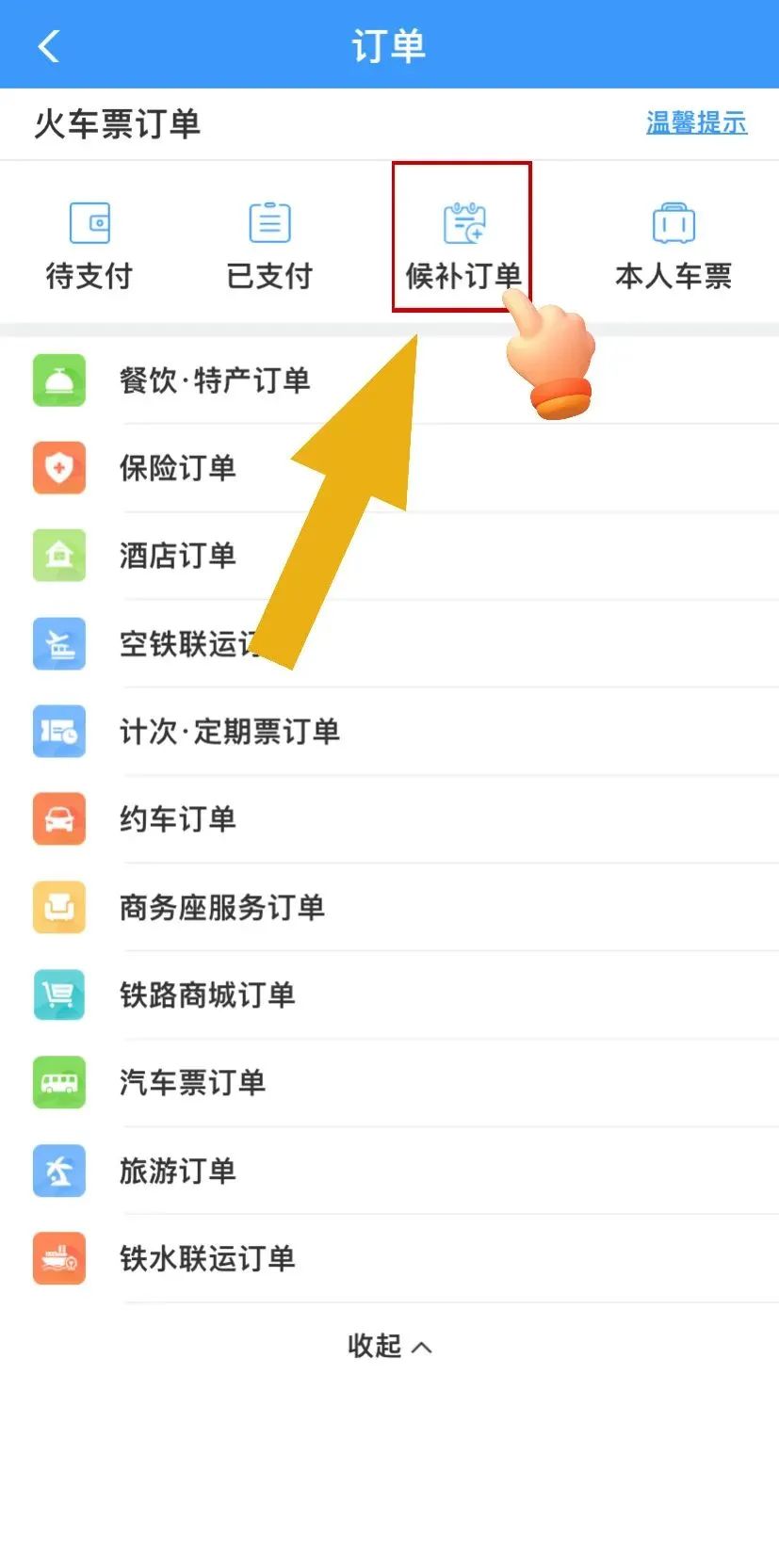This screenshot has height=1568, width=779.
Task: Show 本人车票
Action: point(673,245)
